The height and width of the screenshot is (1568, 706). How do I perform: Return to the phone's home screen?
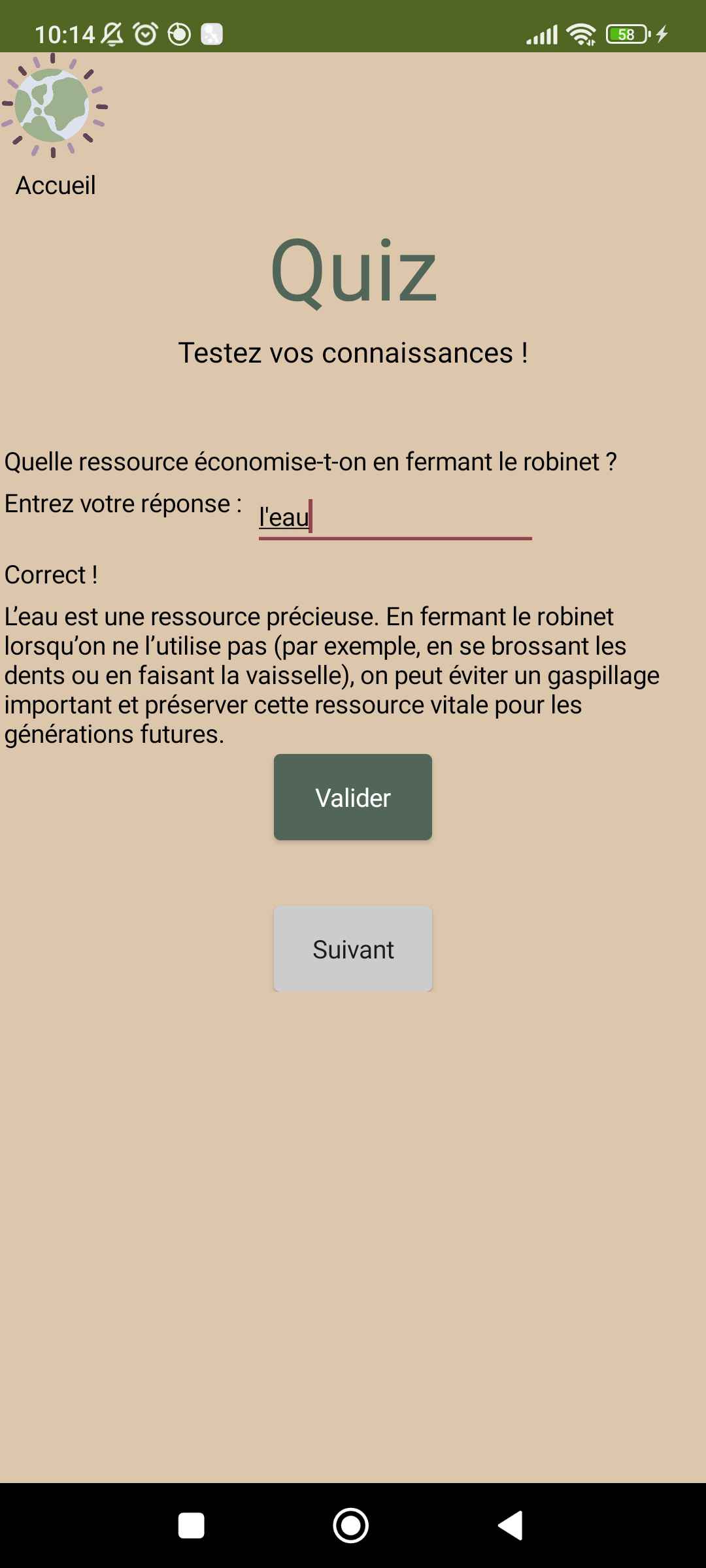pyautogui.click(x=351, y=1526)
